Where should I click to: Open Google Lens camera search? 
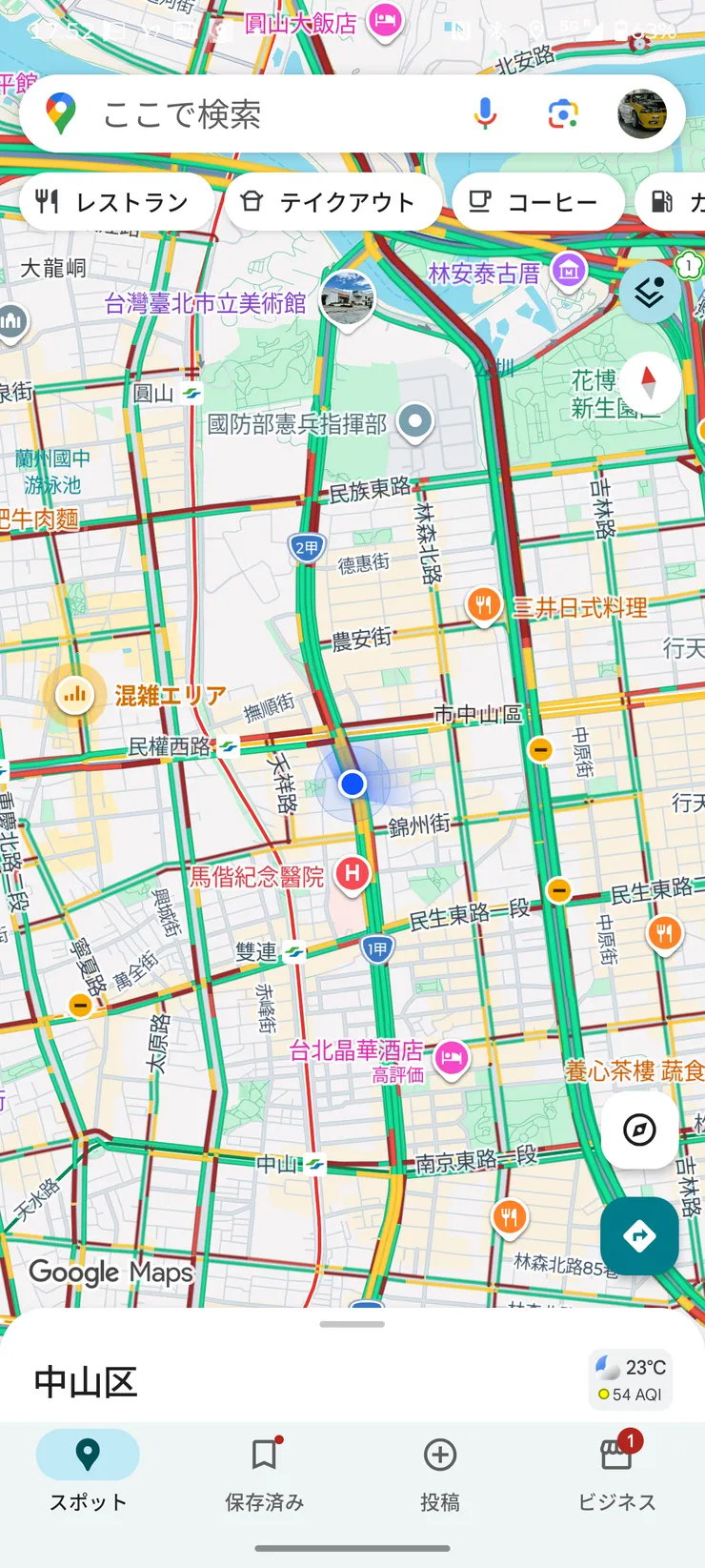(x=562, y=113)
